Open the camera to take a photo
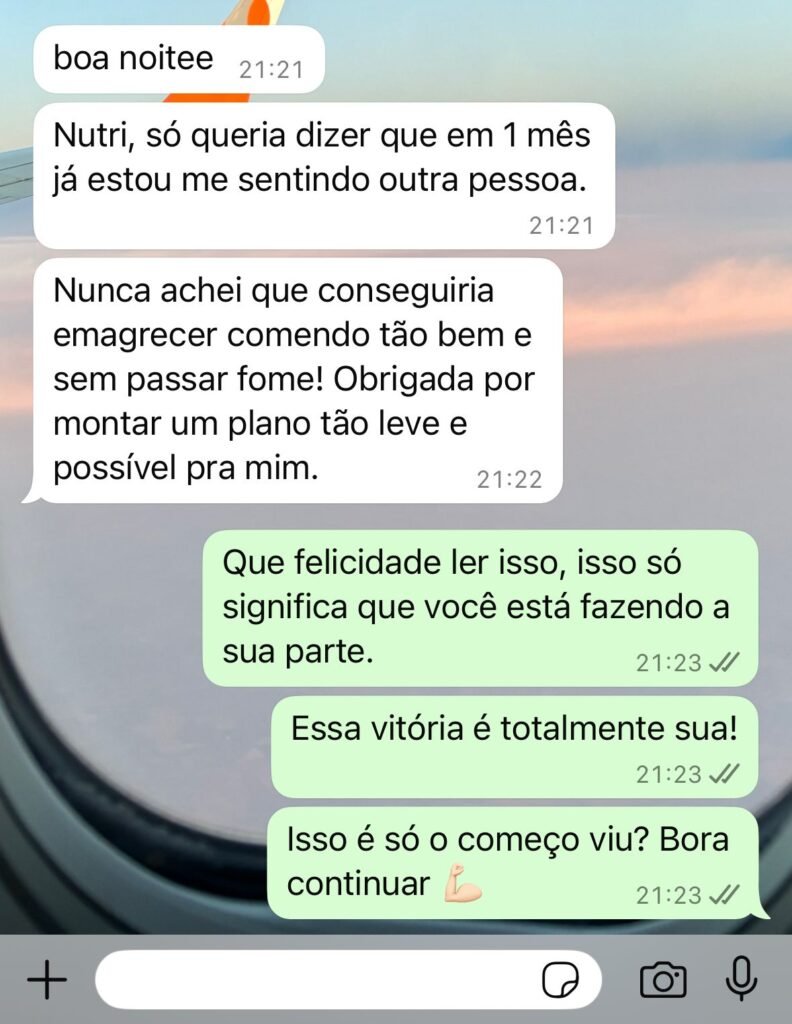The width and height of the screenshot is (792, 1024). pyautogui.click(x=662, y=980)
